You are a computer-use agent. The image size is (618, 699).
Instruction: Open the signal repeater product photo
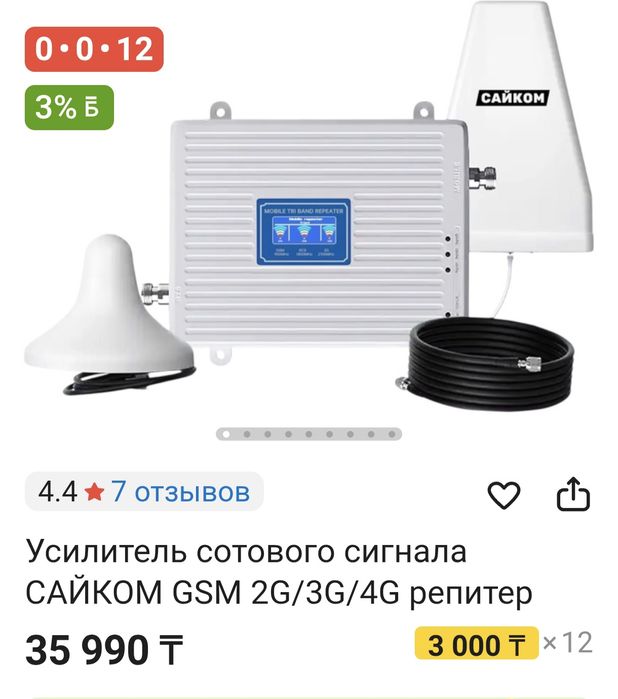(310, 230)
